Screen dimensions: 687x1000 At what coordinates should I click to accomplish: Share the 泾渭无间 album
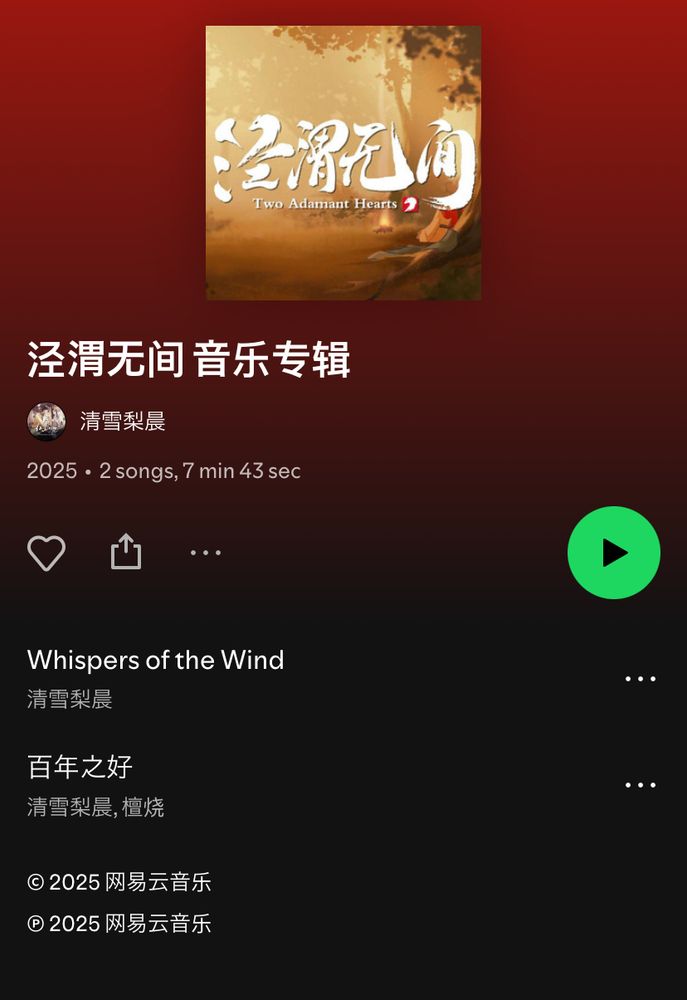pos(126,552)
